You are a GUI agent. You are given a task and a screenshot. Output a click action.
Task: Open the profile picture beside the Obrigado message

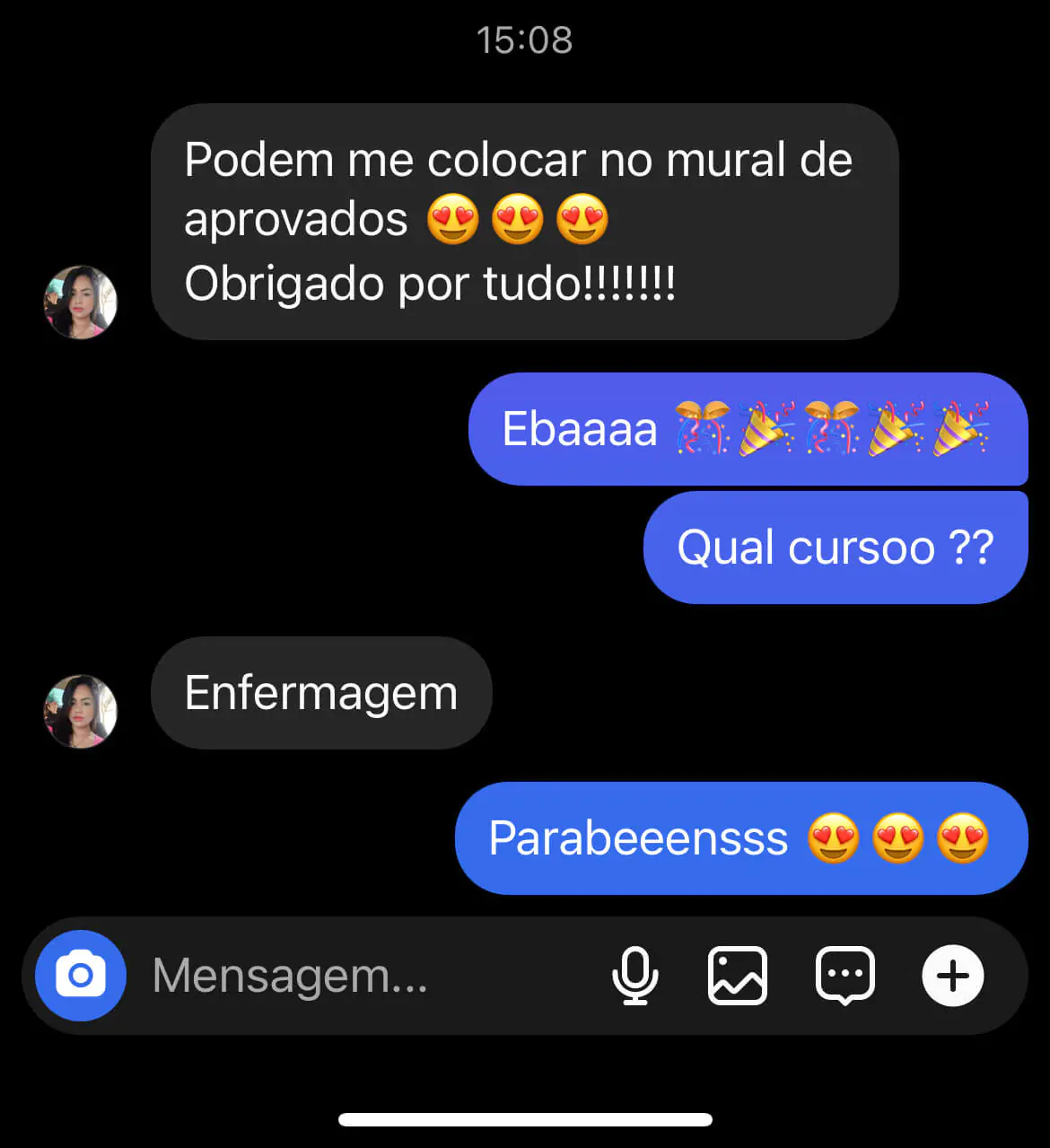click(81, 302)
